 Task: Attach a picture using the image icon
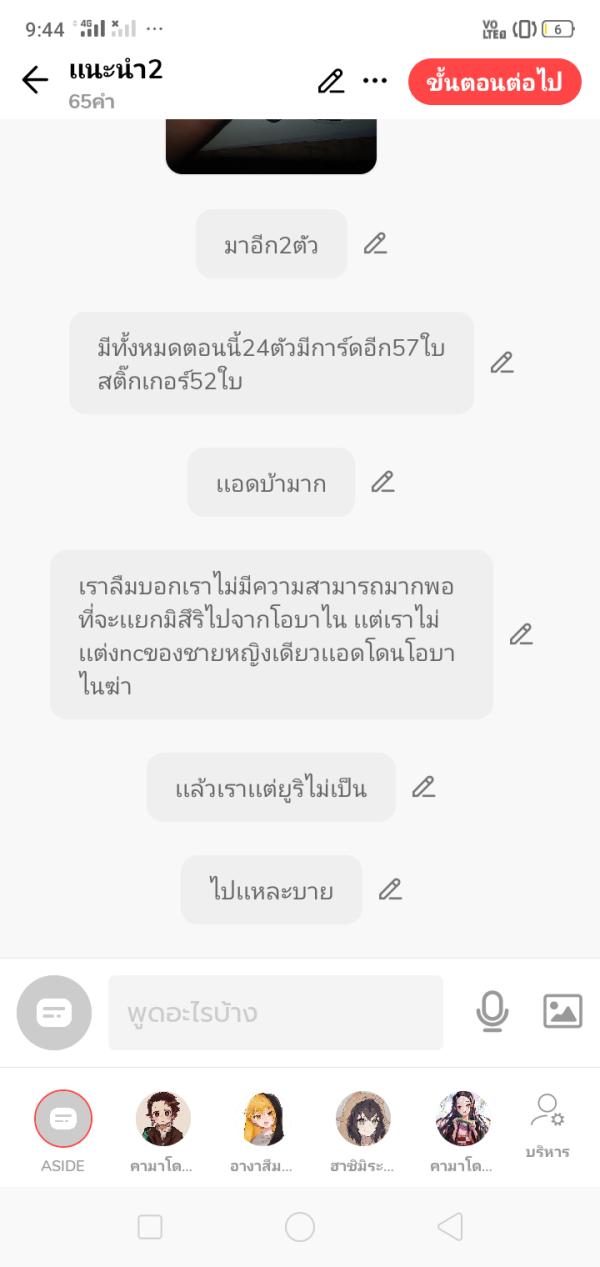pyautogui.click(x=562, y=1012)
